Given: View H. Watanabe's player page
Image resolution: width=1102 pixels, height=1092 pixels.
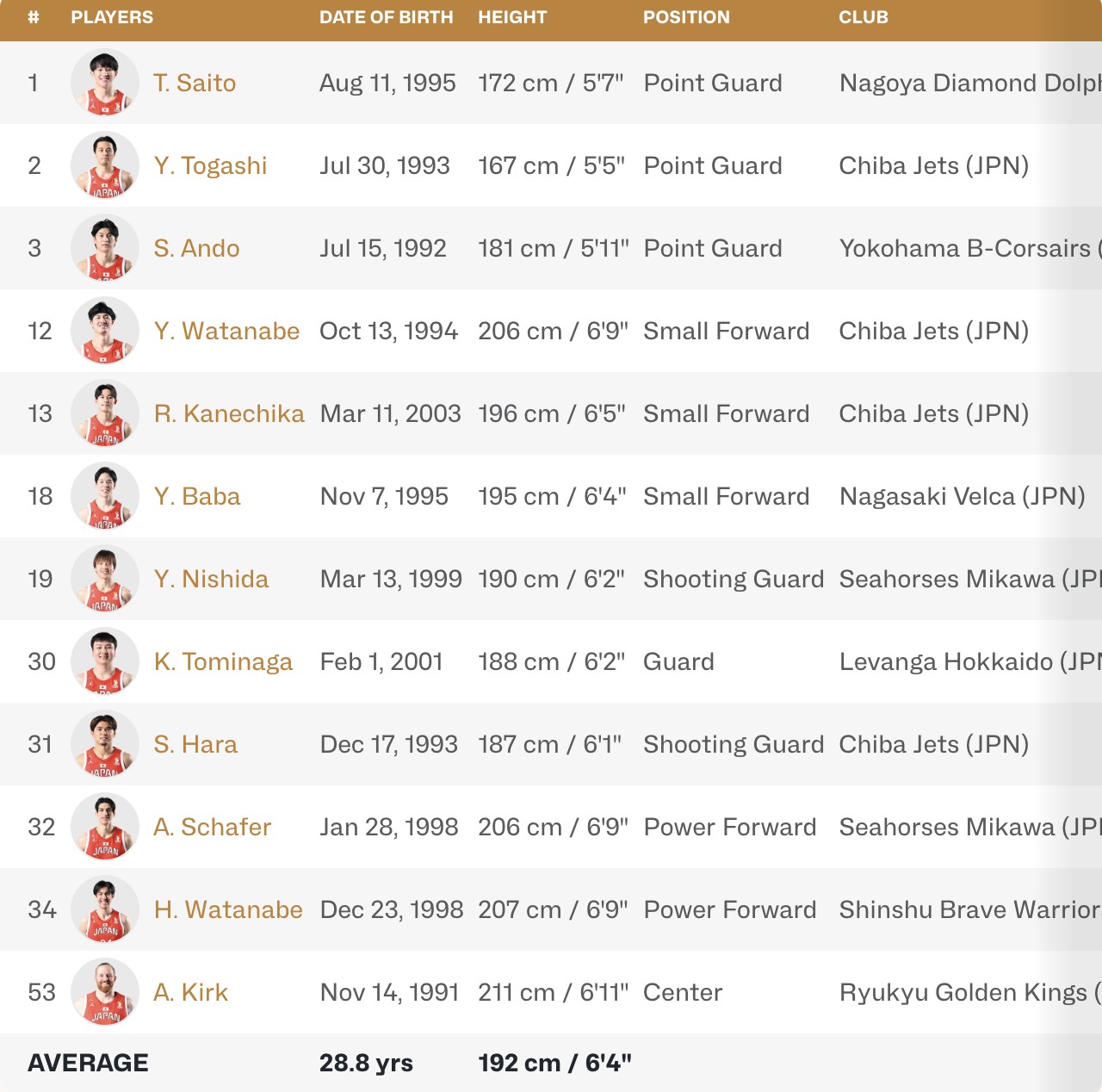Looking at the screenshot, I should [228, 909].
